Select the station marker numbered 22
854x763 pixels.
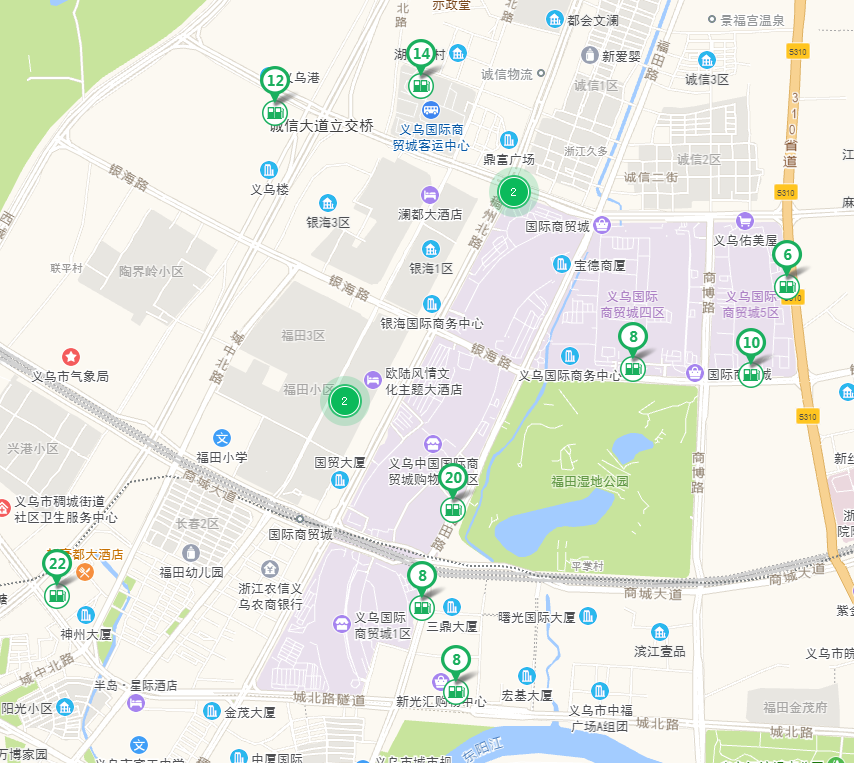57,579
